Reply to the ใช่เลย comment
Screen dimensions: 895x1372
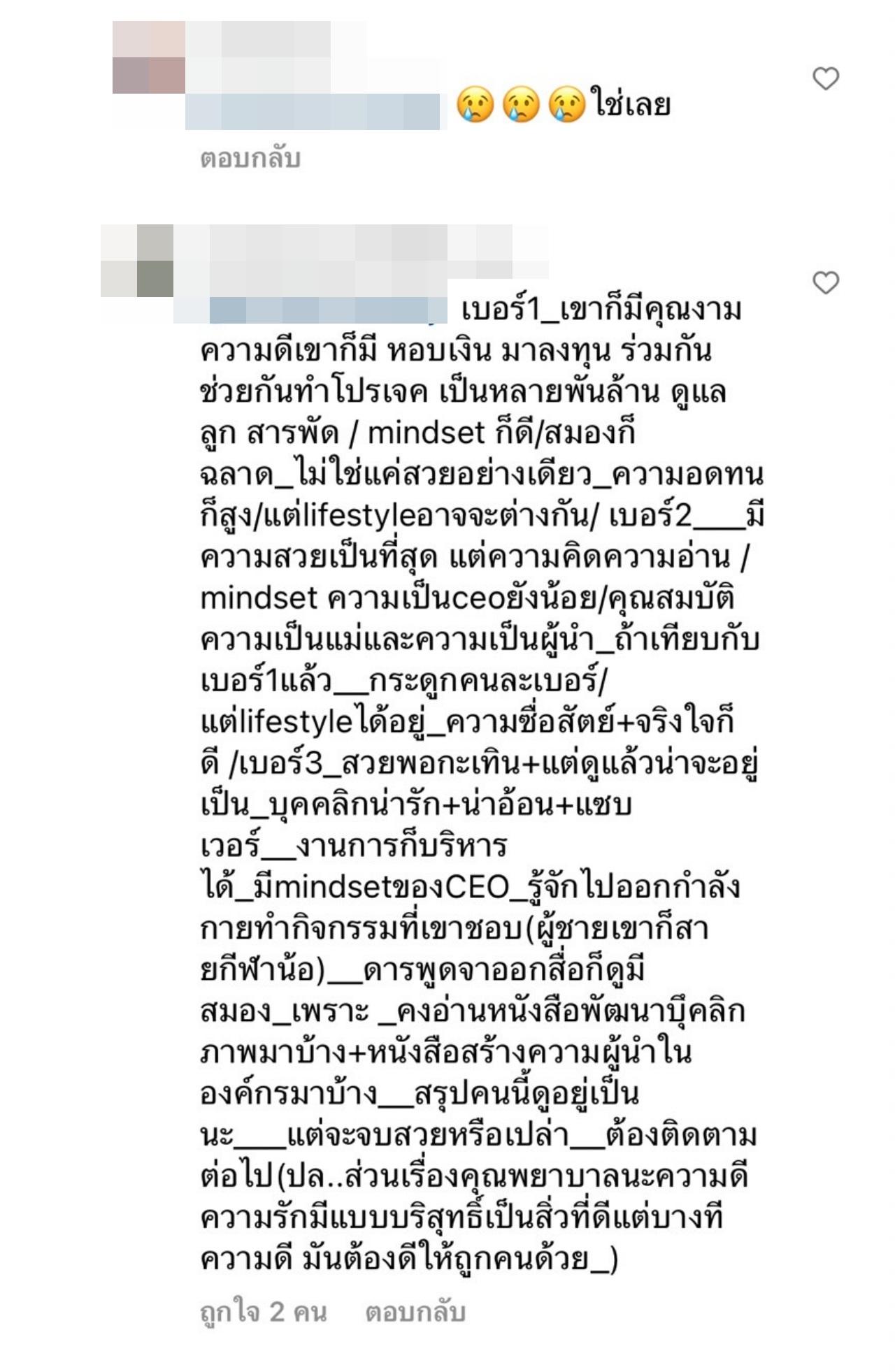(250, 159)
